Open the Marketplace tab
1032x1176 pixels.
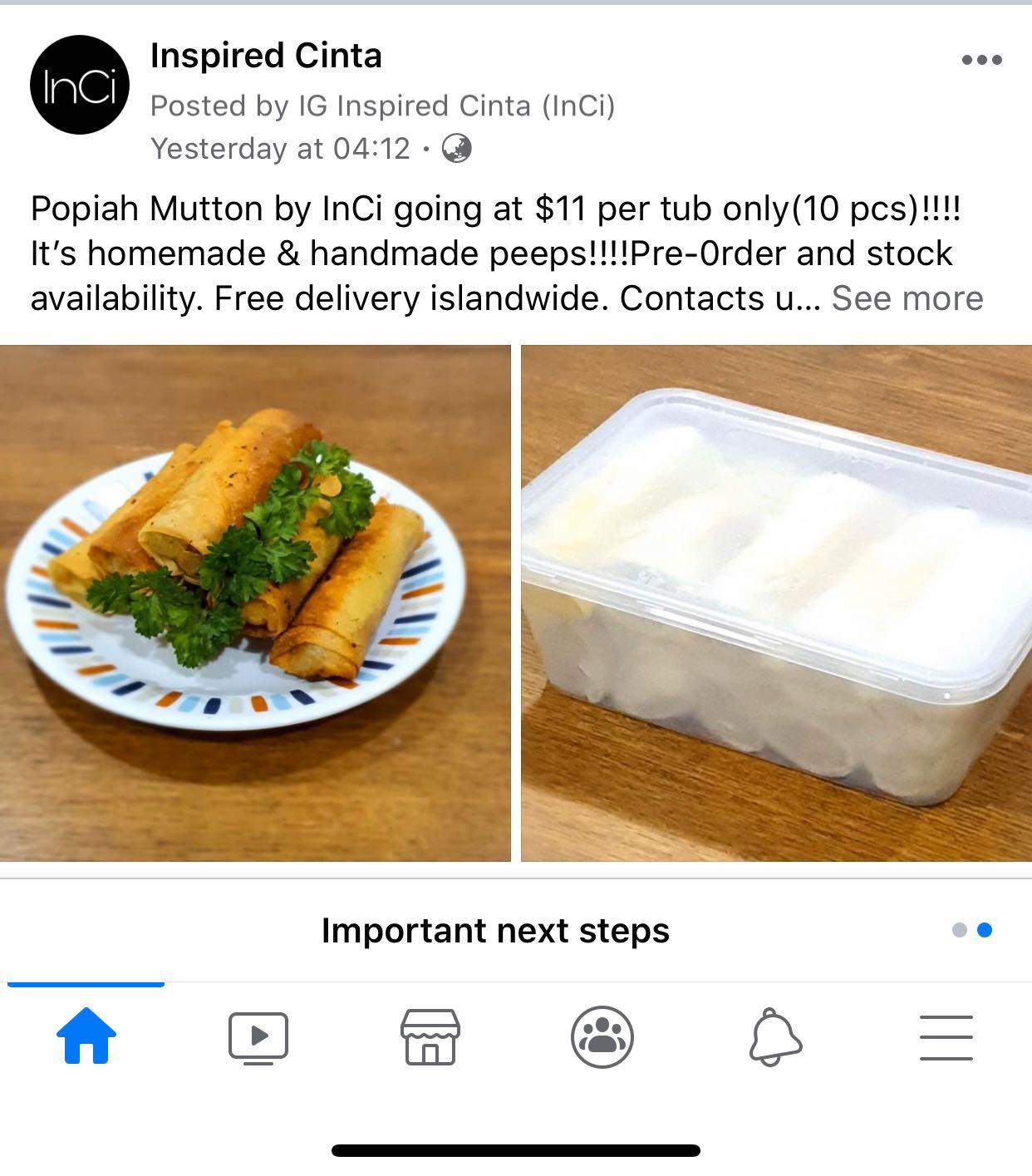point(430,1036)
